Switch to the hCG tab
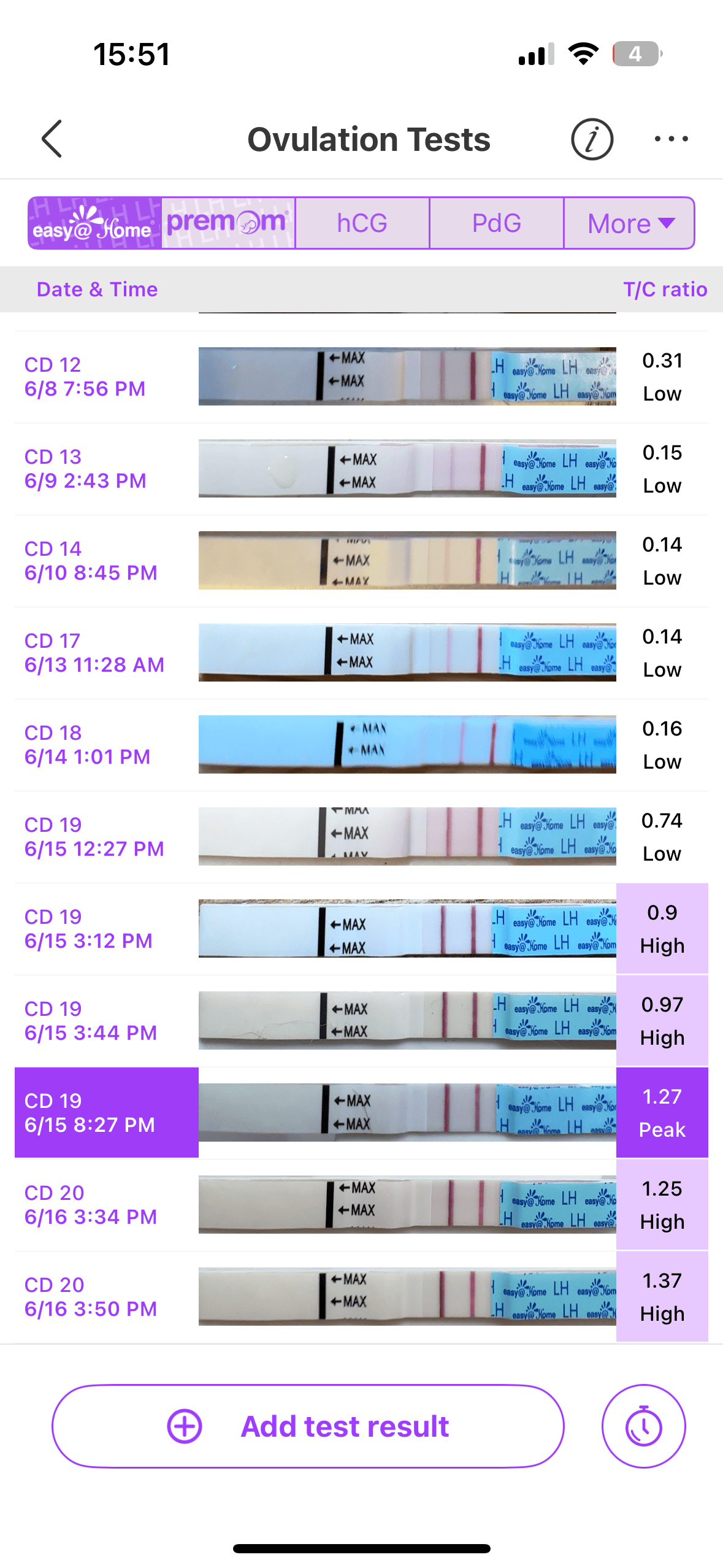This screenshot has width=723, height=1568. point(362,223)
